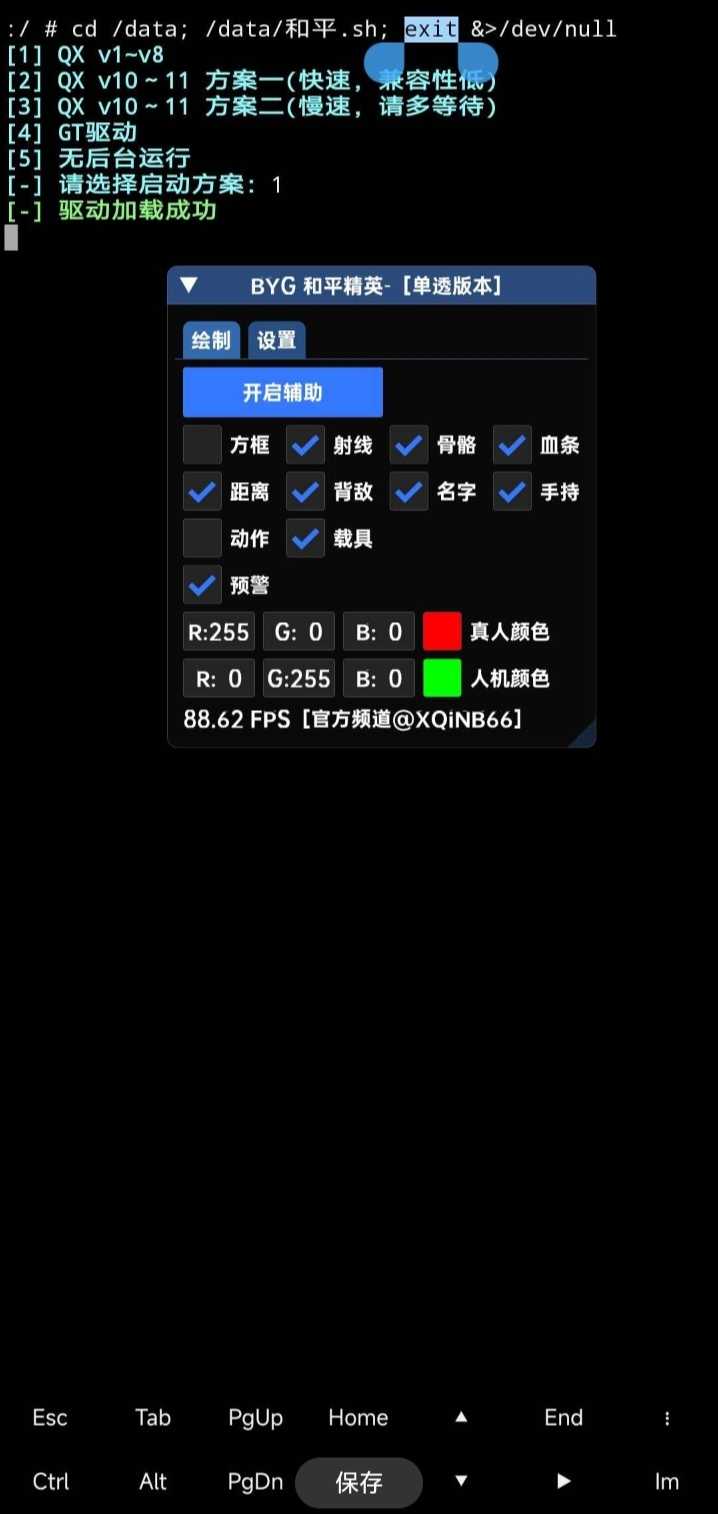Open the three-dot menu beside End
This screenshot has width=718, height=1514.
[x=667, y=1418]
